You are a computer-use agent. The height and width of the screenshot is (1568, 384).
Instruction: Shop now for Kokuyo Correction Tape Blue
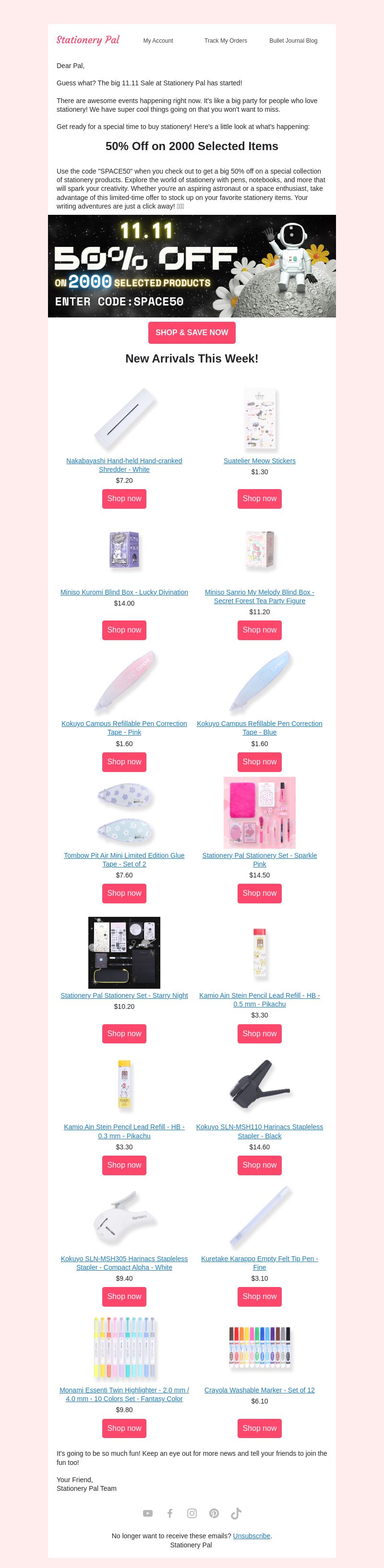coord(259,761)
